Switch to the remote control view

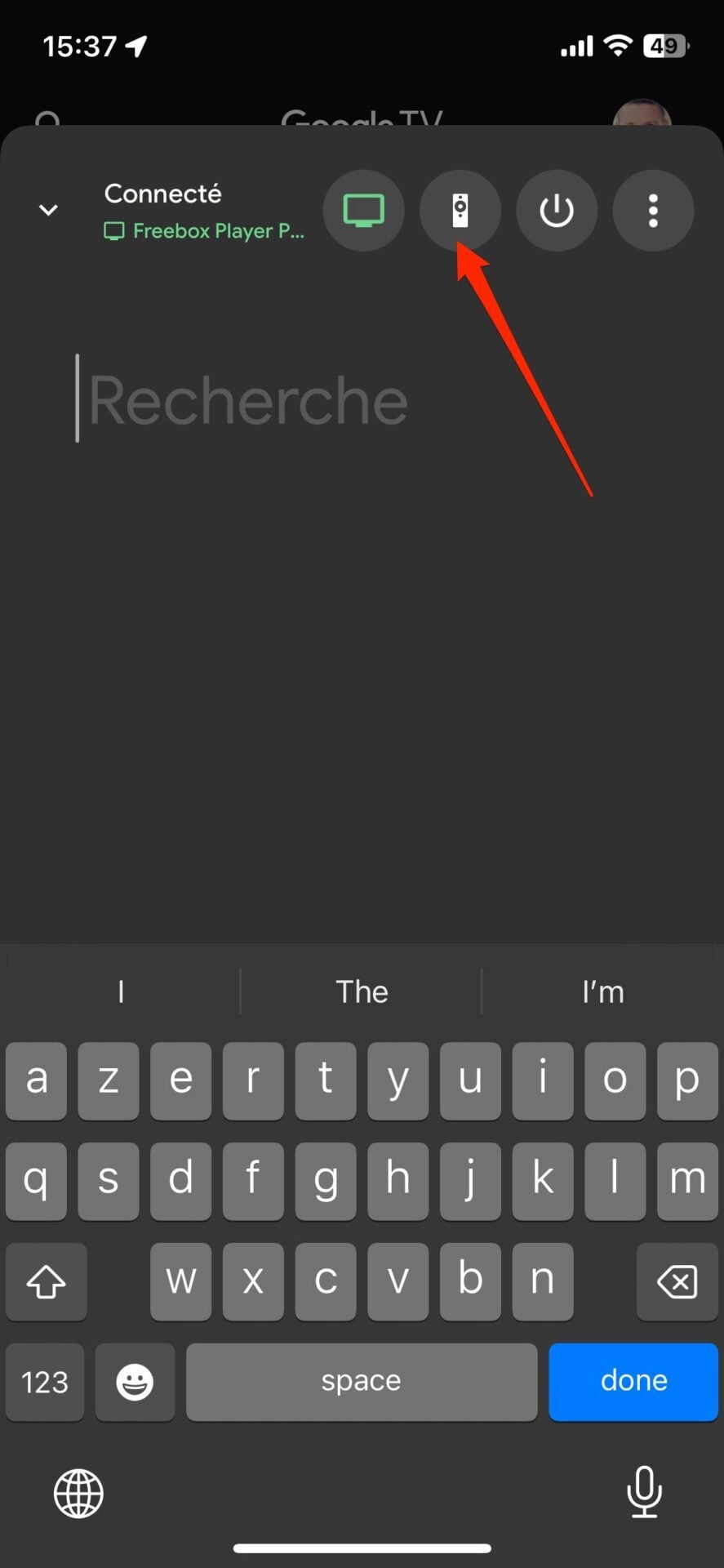[460, 211]
